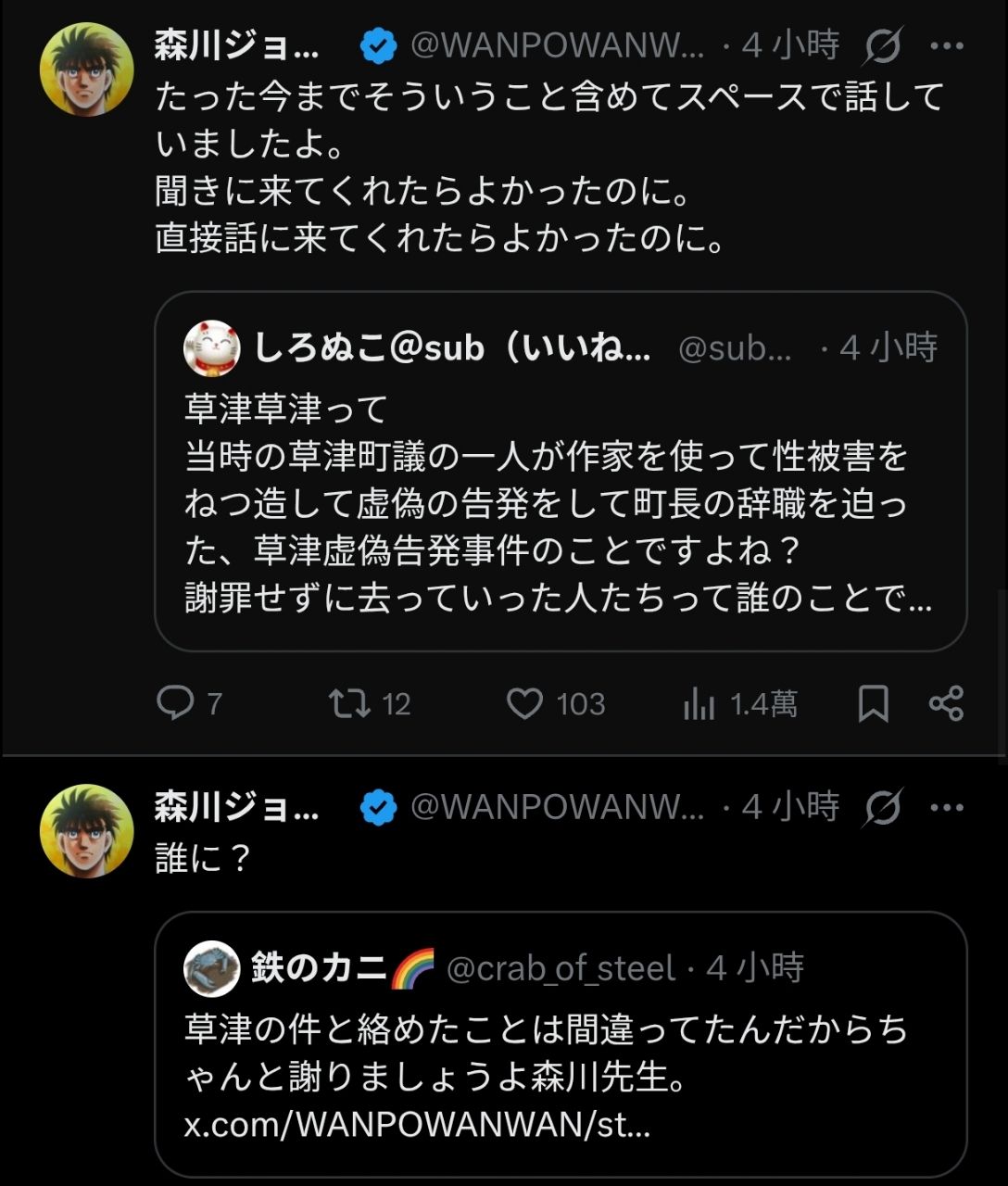
Task: Tap the Grok icon on the first post
Action: [882, 46]
